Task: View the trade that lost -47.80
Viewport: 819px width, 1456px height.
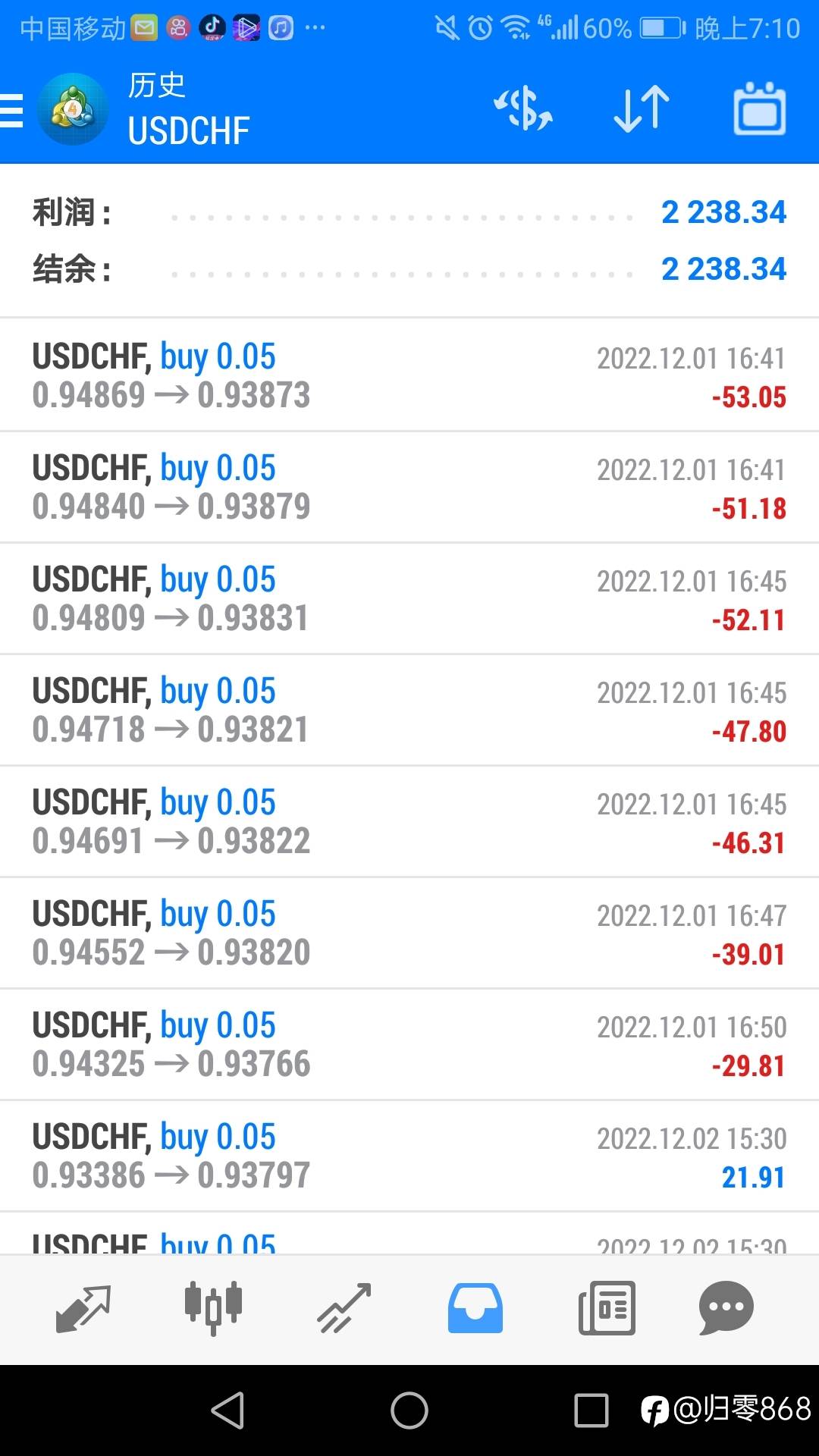Action: coord(409,710)
